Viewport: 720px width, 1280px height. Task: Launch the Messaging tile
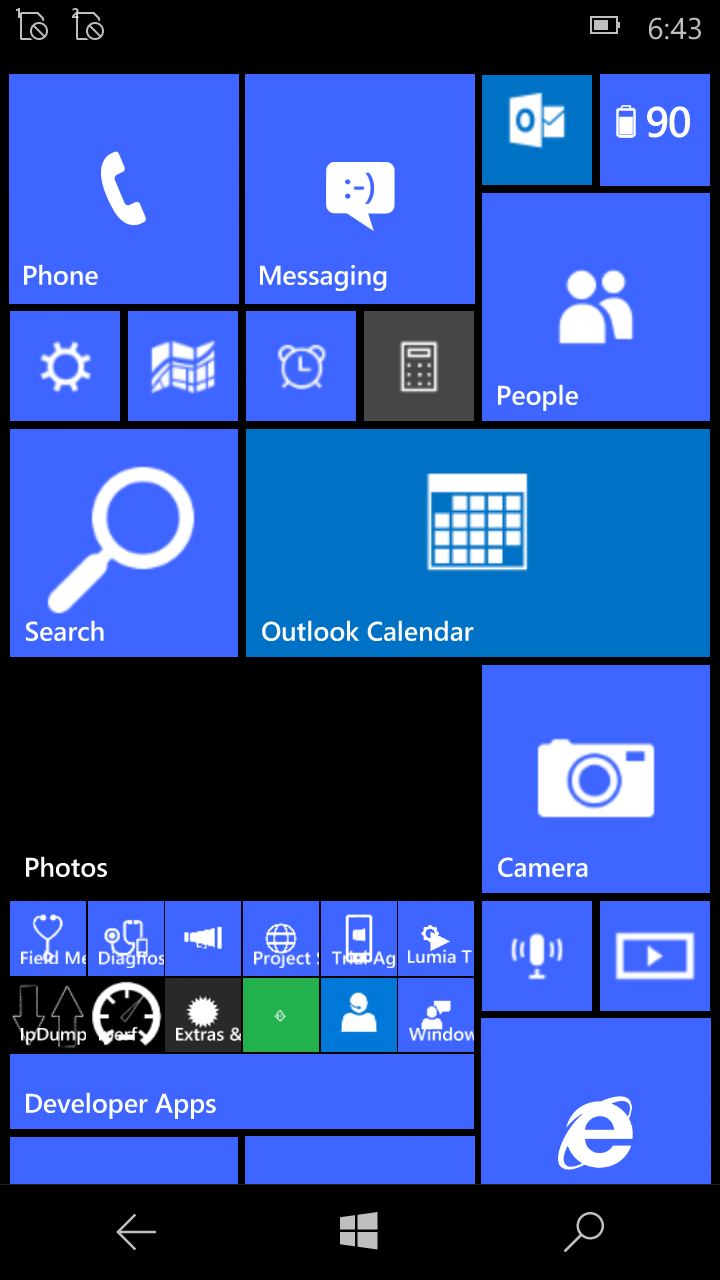360,189
